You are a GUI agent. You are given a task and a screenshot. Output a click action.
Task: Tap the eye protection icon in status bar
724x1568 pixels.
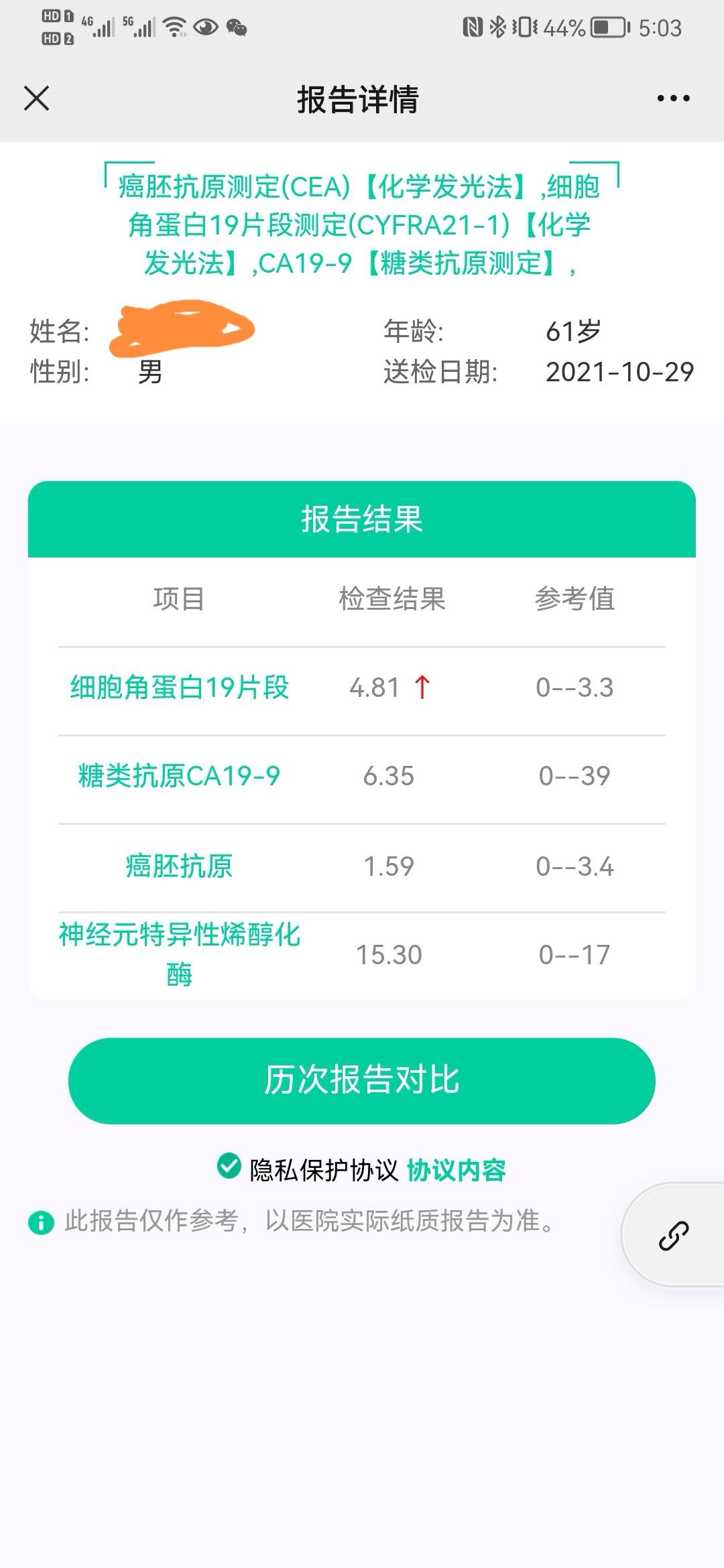coord(204,28)
